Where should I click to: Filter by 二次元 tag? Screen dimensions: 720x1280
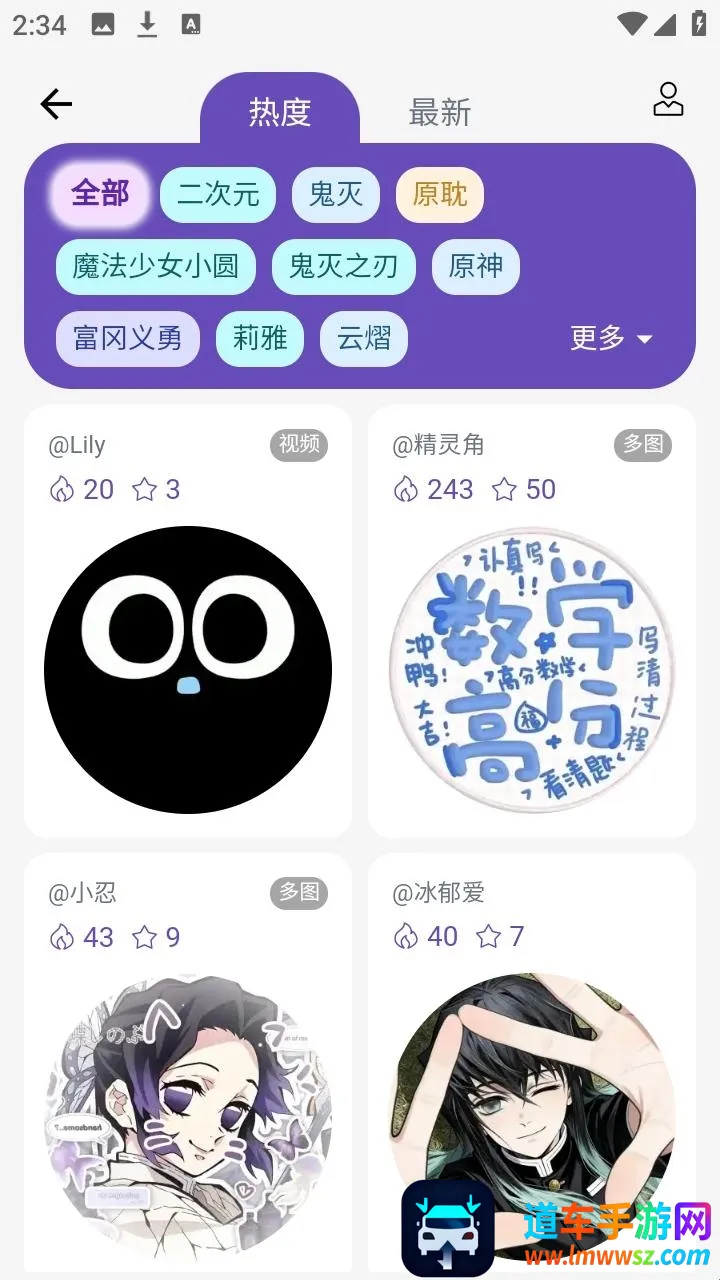[x=218, y=194]
